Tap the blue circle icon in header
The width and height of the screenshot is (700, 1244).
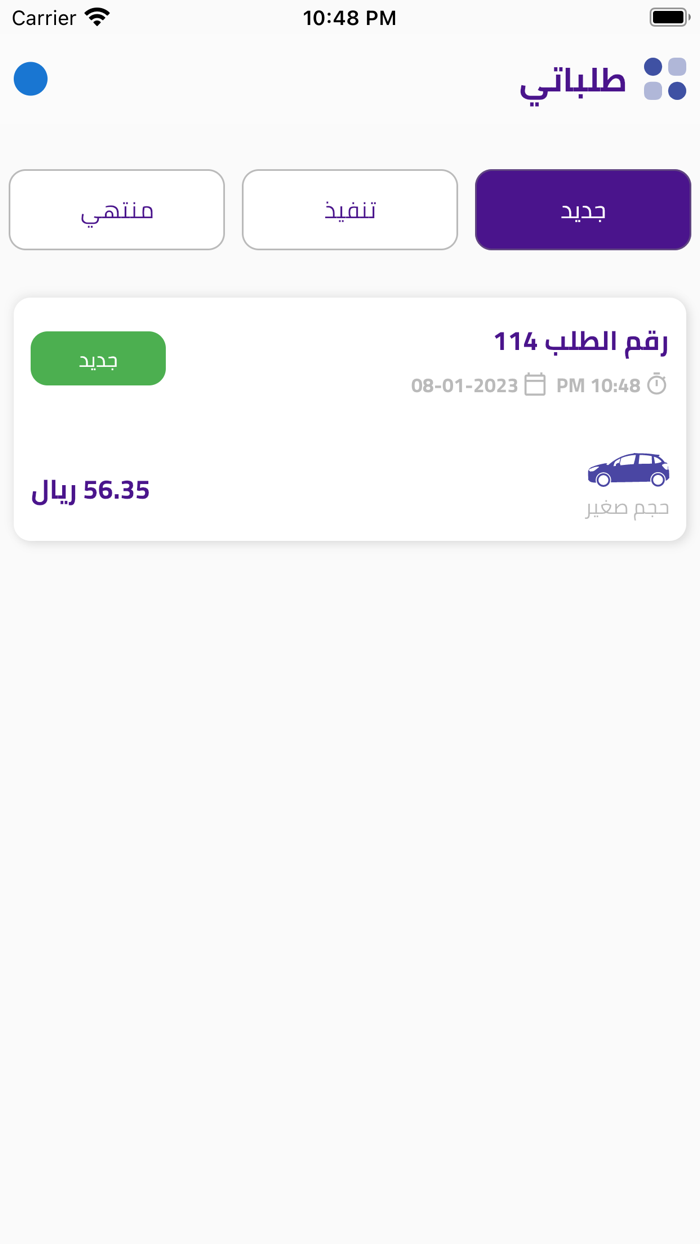(x=31, y=79)
